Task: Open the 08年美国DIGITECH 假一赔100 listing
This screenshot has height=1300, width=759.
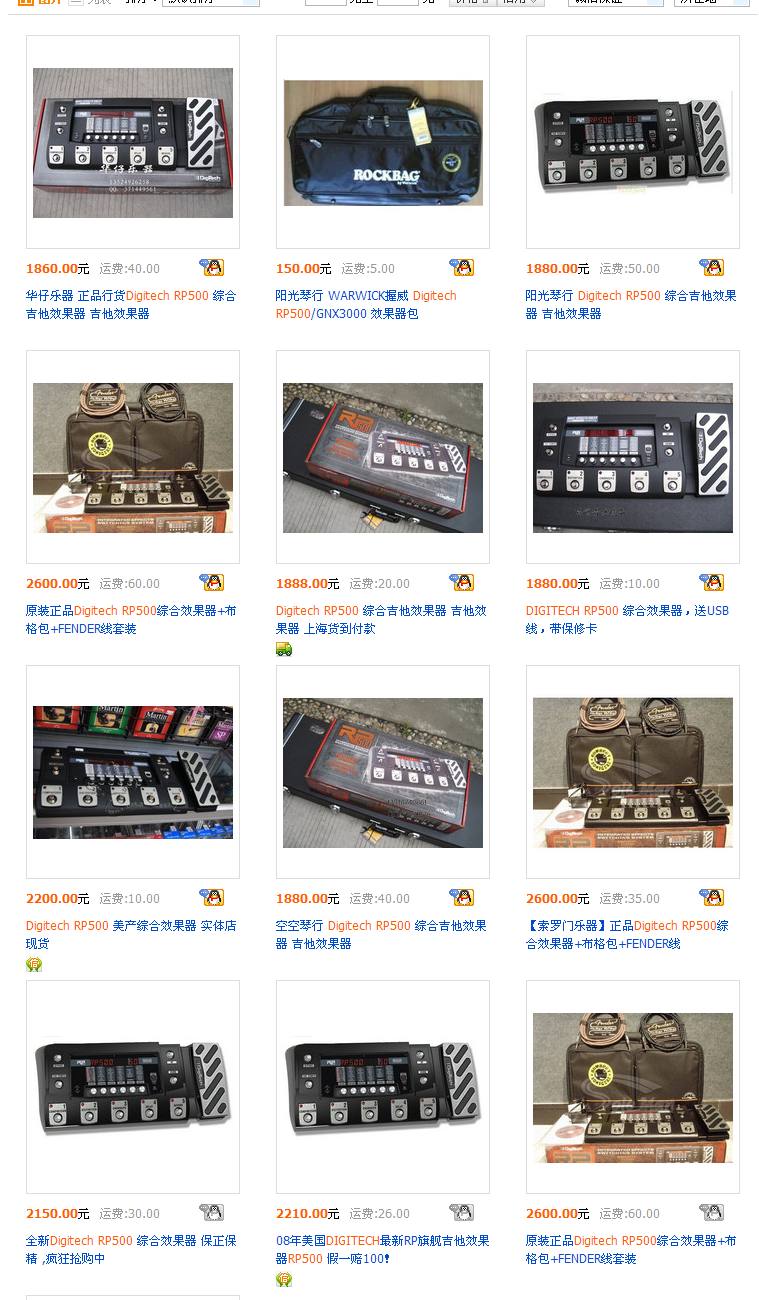Action: tap(382, 1250)
